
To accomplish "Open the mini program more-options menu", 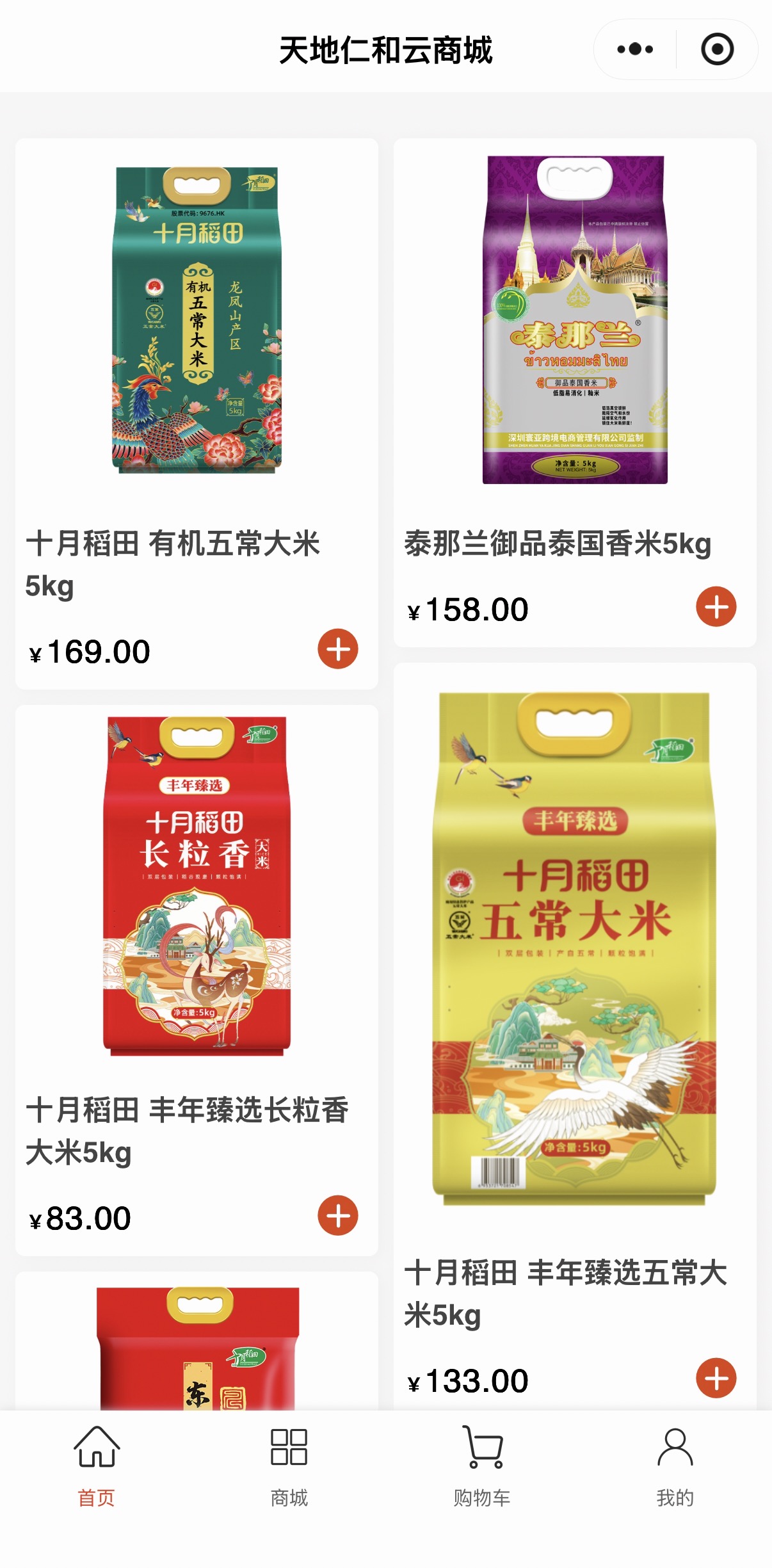I will click(635, 49).
